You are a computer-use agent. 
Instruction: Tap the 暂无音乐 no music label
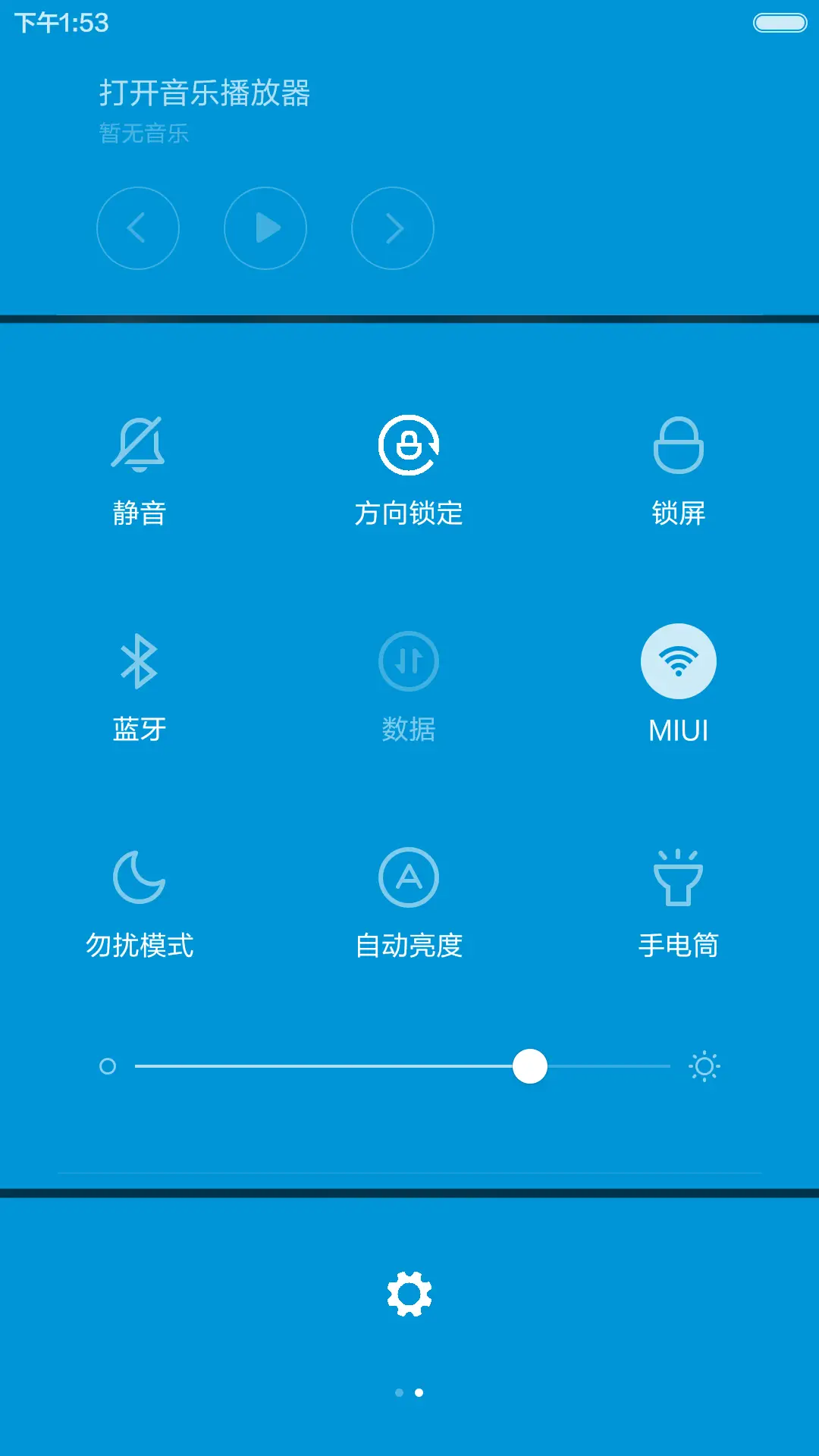point(144,134)
